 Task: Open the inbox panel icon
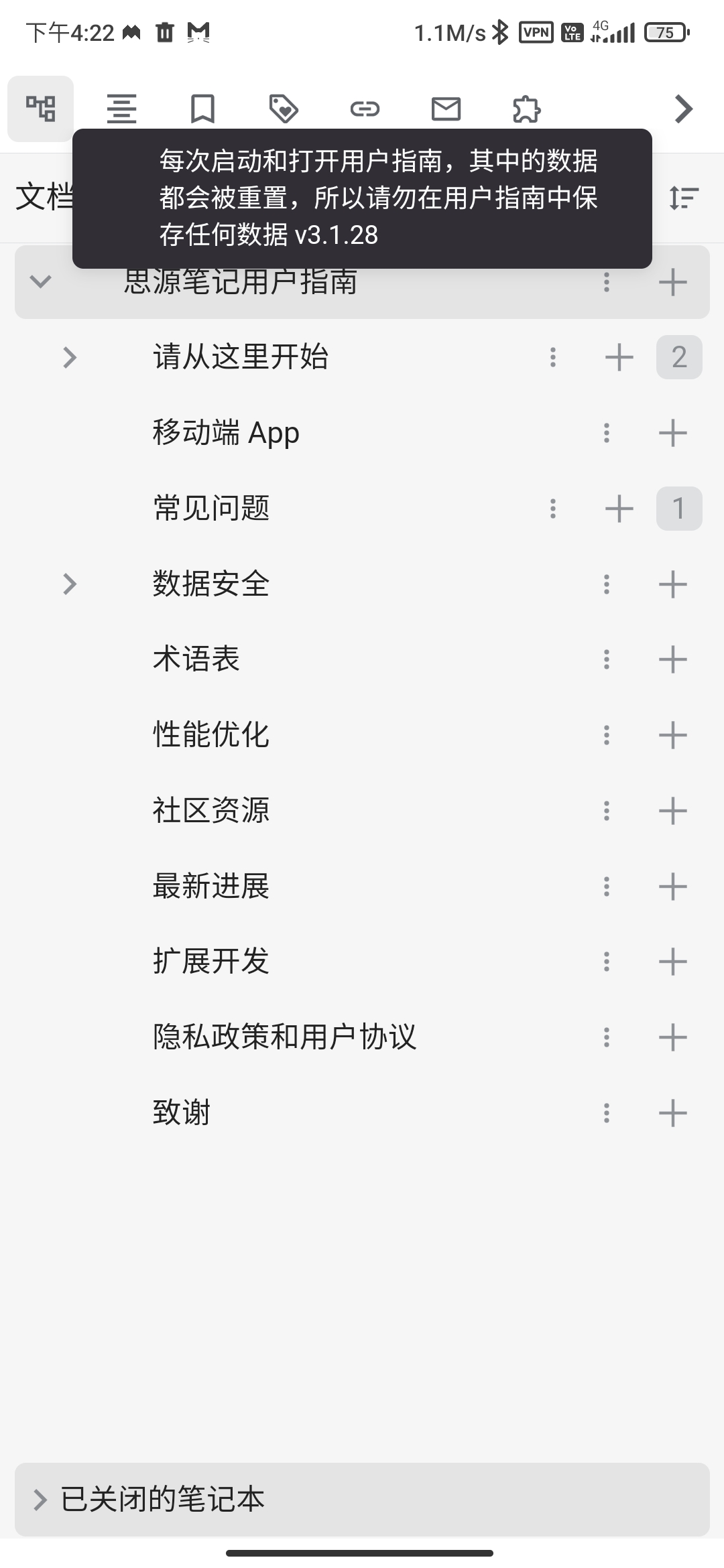(446, 109)
